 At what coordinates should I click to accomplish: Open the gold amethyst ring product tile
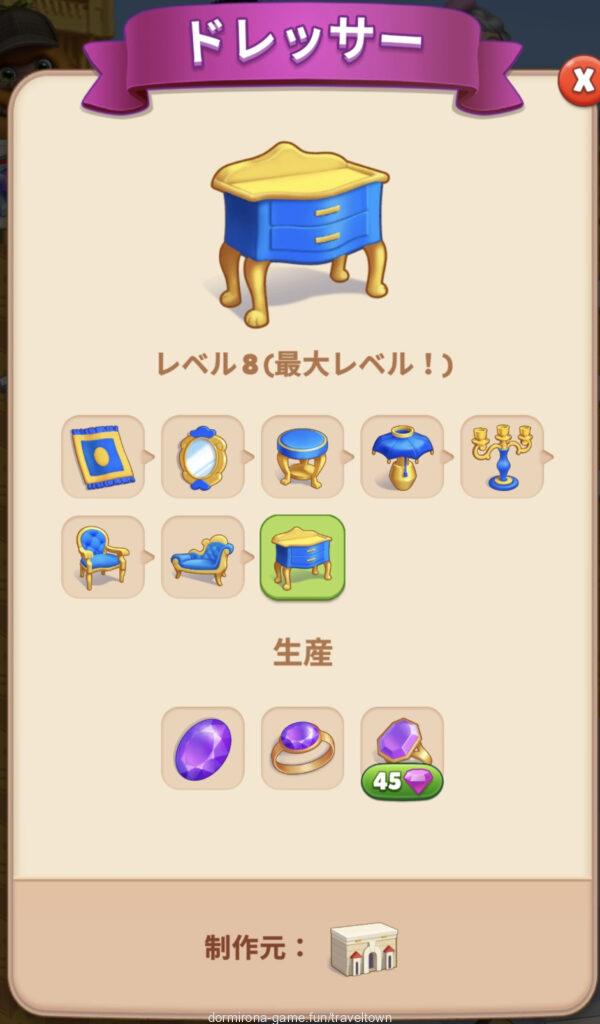[302, 749]
